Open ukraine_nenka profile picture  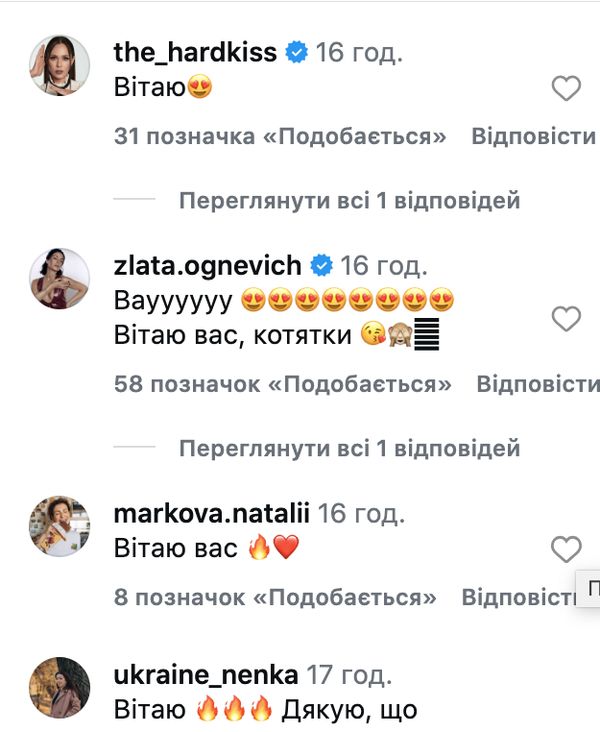tap(60, 687)
